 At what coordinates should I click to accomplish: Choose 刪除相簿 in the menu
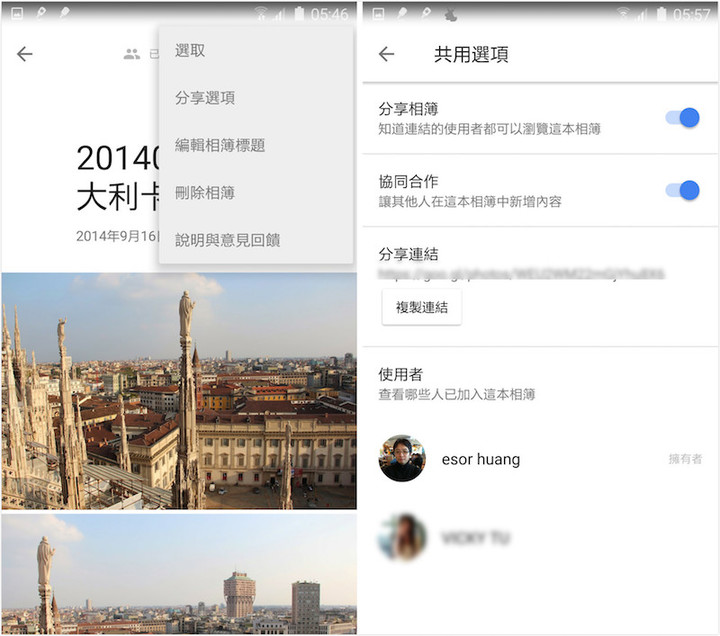point(205,192)
